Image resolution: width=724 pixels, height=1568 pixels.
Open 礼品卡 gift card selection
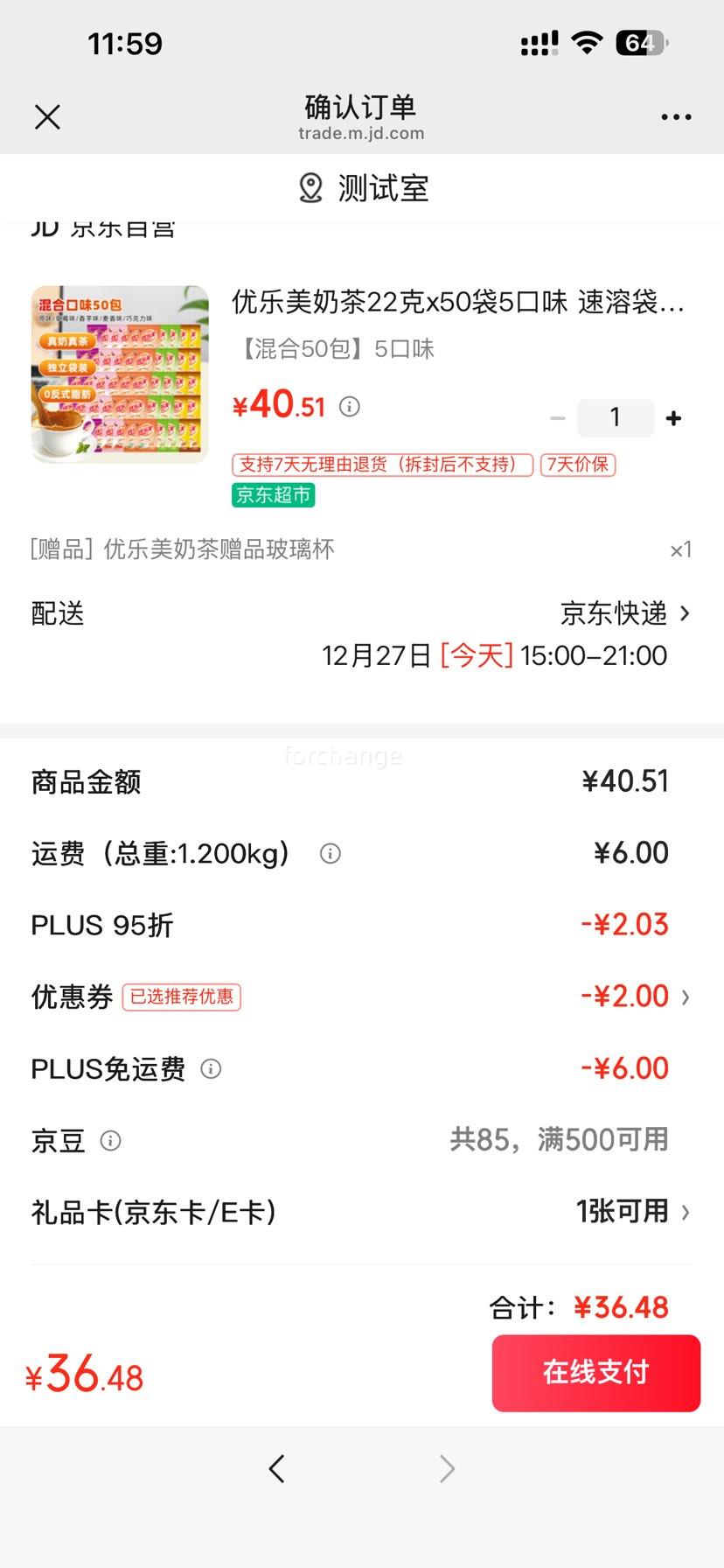[x=631, y=1212]
